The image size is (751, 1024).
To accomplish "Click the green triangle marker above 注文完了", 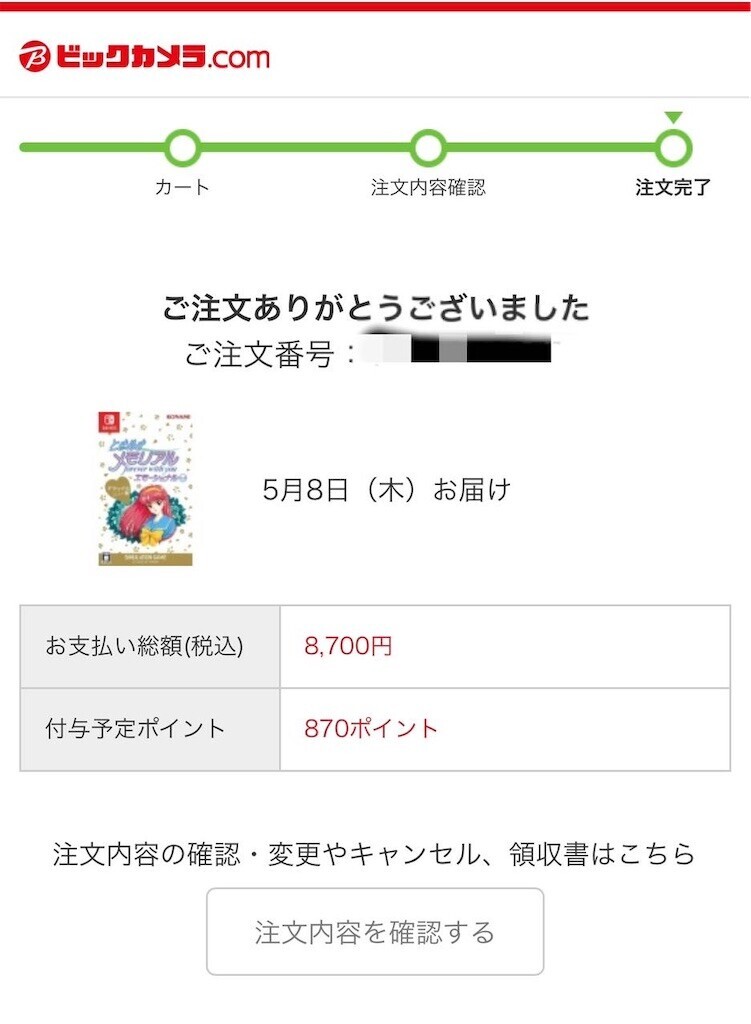I will pyautogui.click(x=675, y=119).
